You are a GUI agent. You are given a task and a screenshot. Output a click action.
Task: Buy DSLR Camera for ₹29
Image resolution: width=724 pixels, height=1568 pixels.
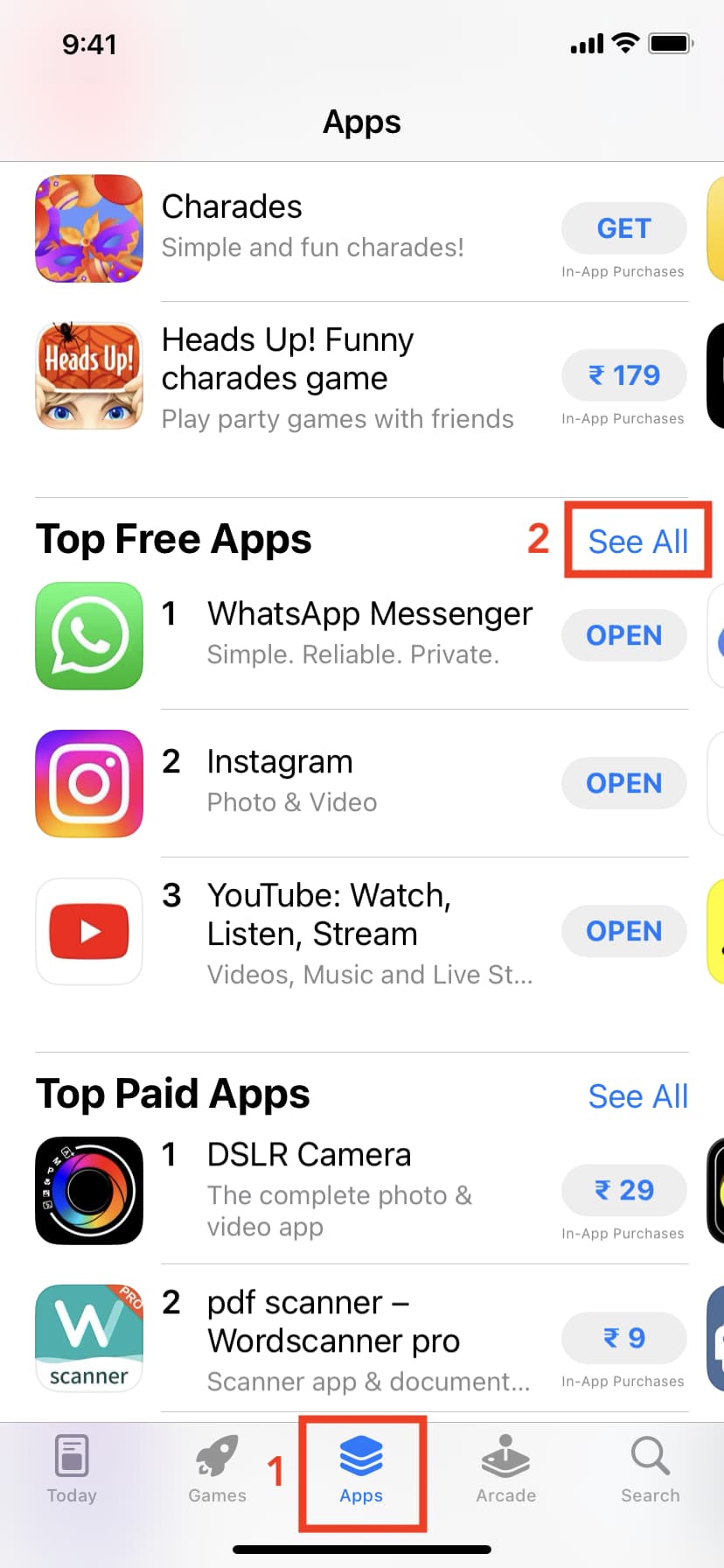(623, 1190)
